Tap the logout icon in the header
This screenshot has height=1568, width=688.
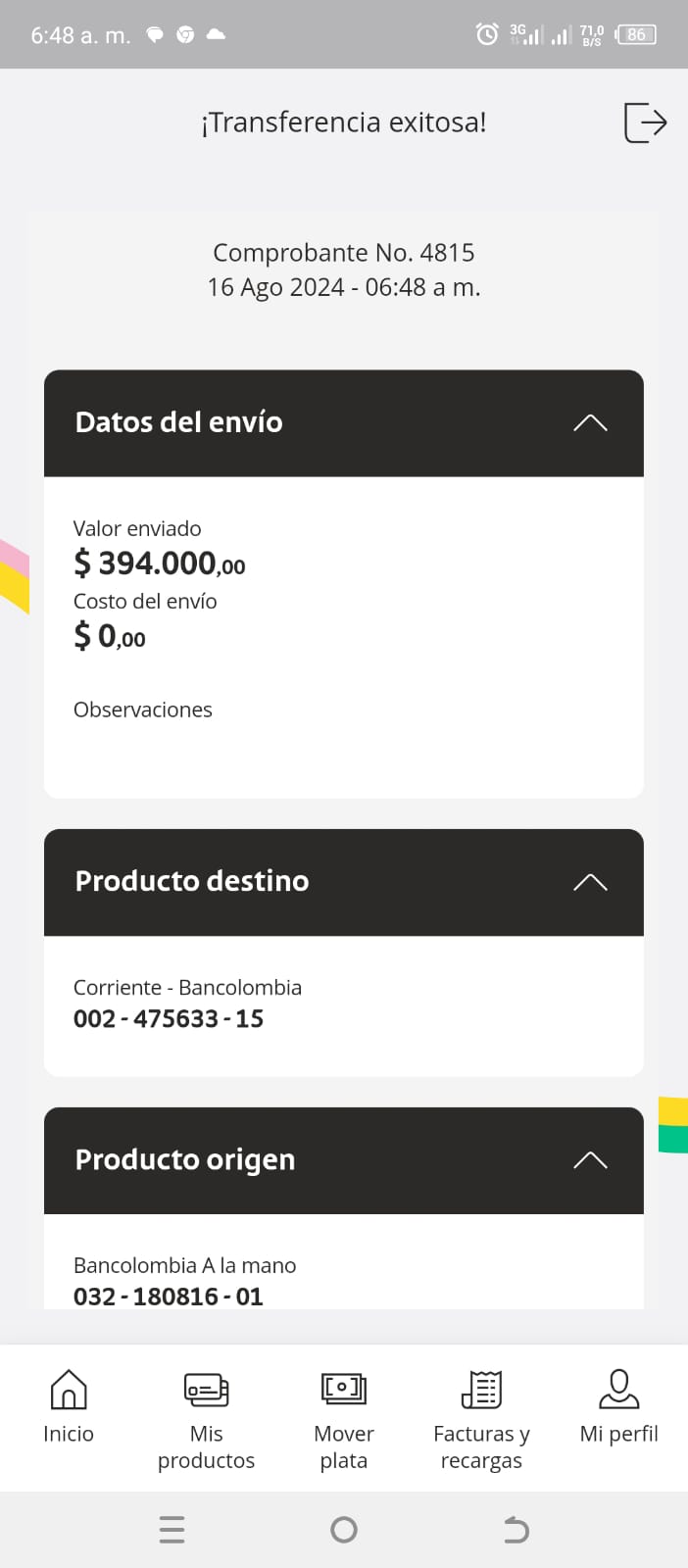pos(645,122)
